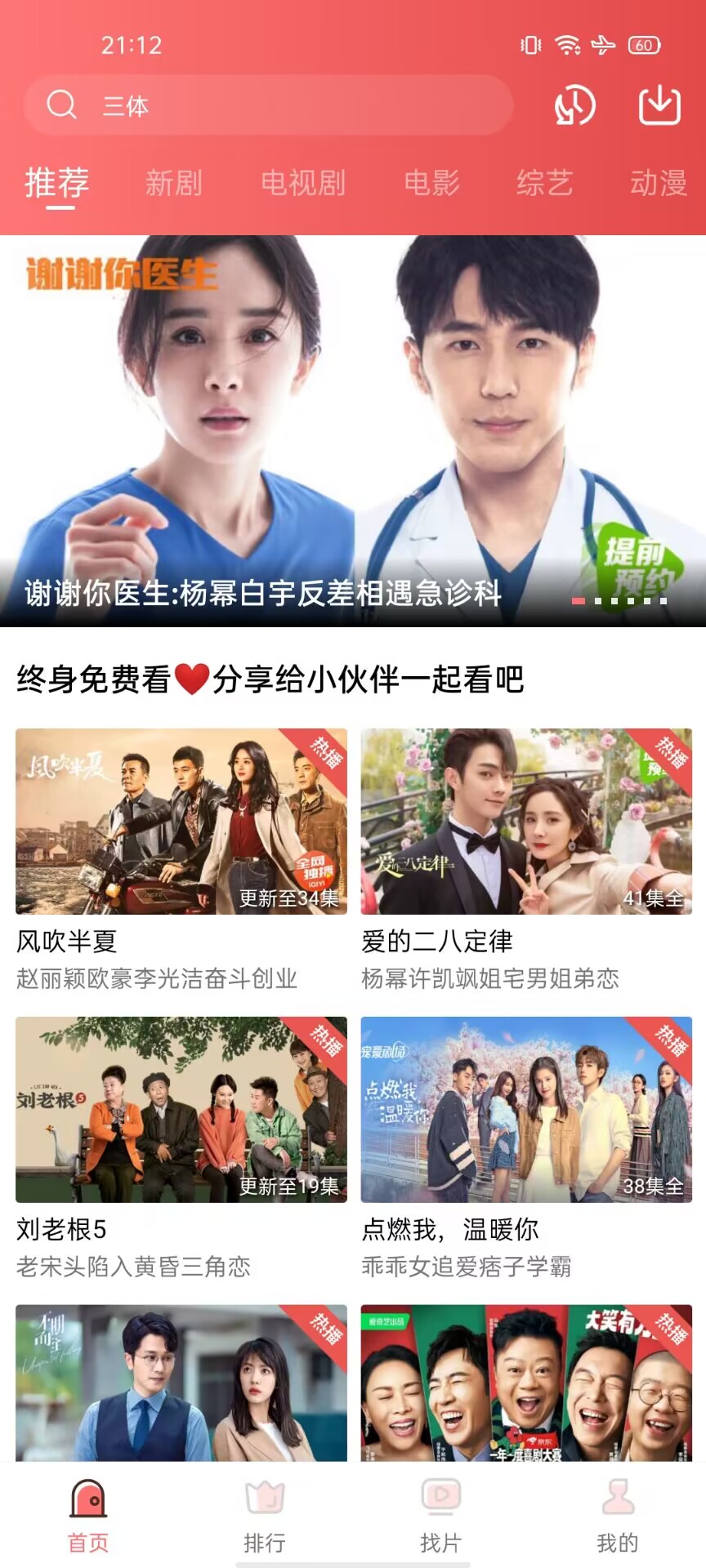Open the show 刘老根5

pyautogui.click(x=181, y=1109)
